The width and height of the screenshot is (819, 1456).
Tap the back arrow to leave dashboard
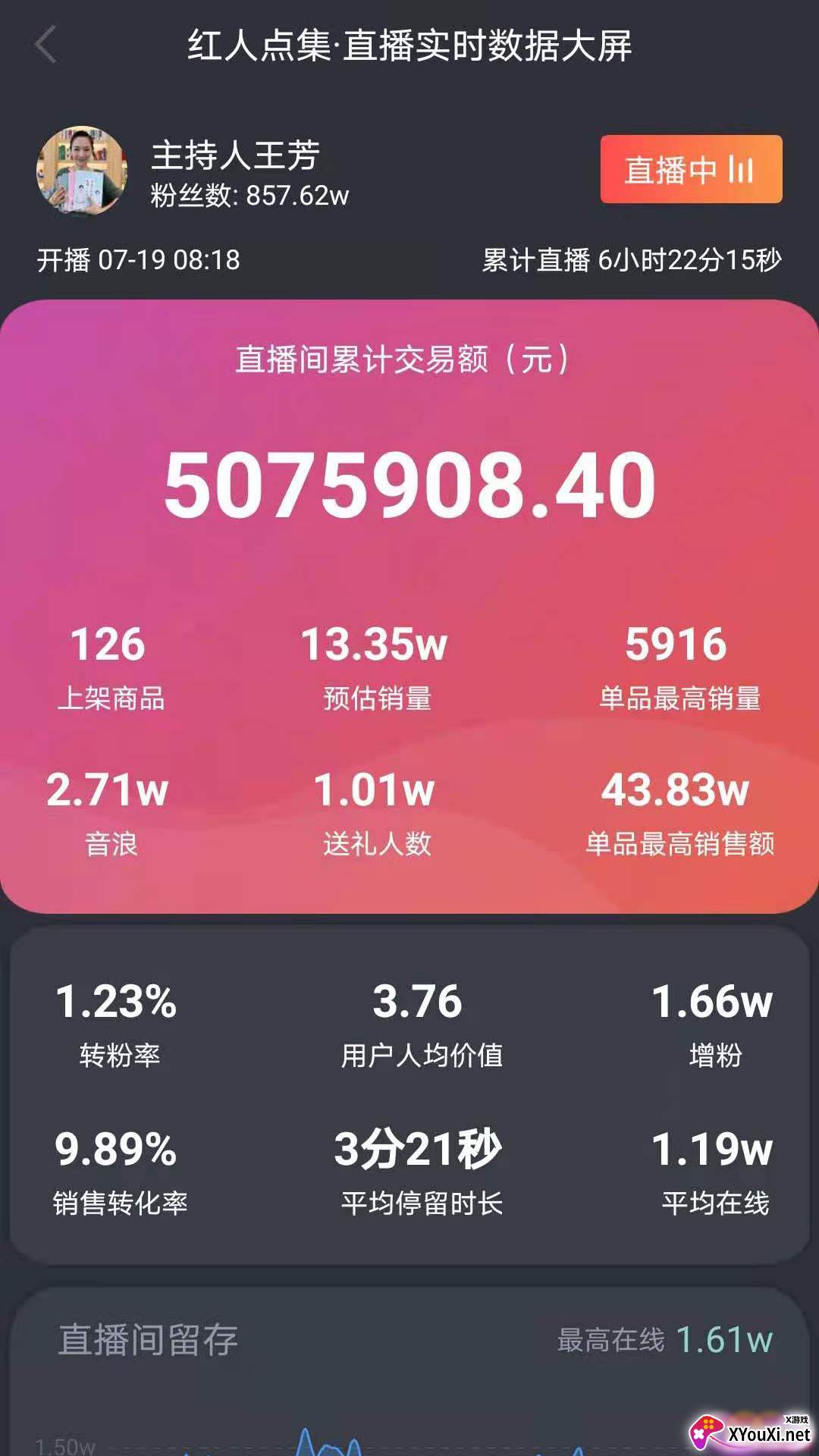point(45,43)
